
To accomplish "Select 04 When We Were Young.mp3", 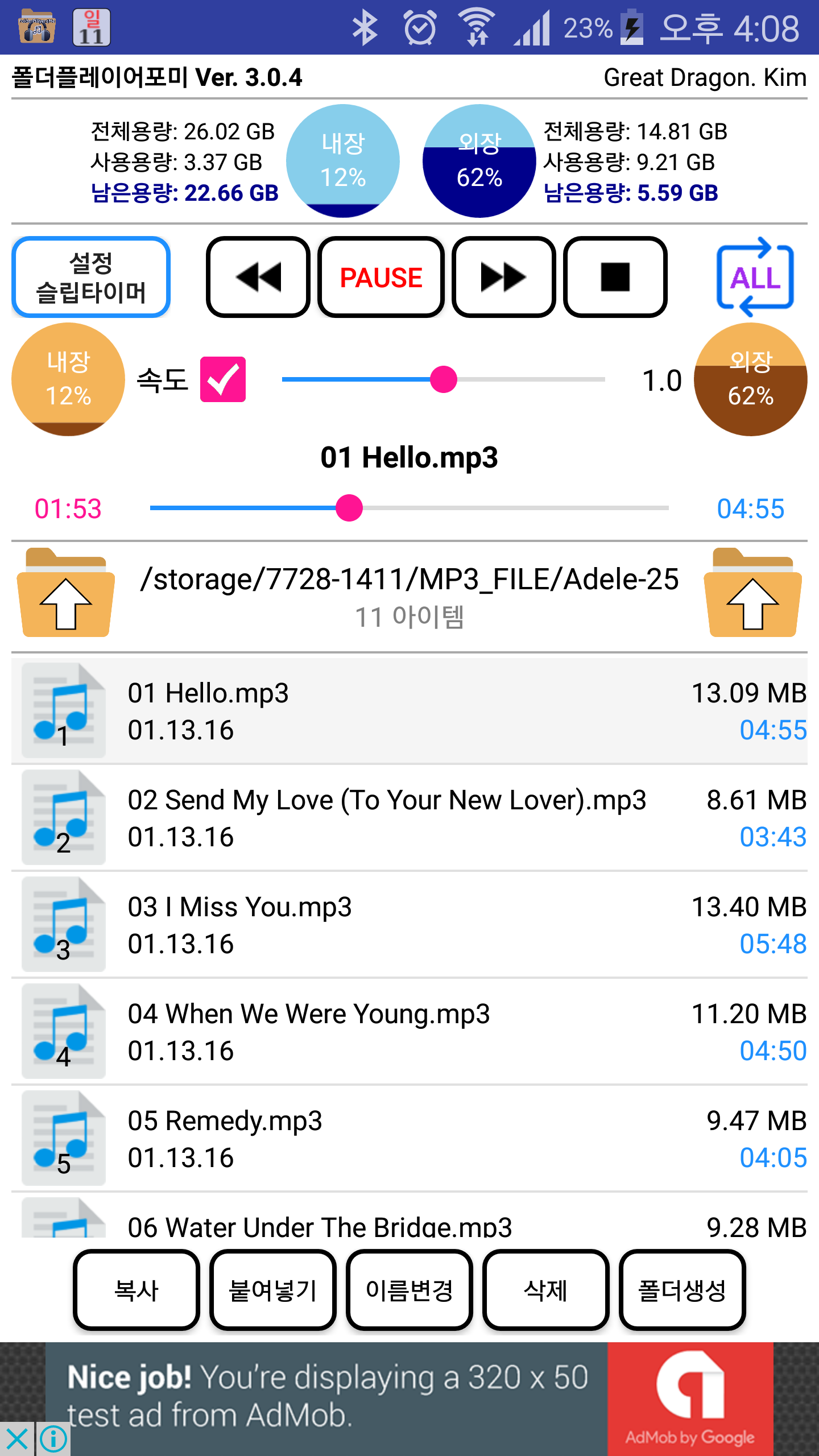I will 387,1031.
